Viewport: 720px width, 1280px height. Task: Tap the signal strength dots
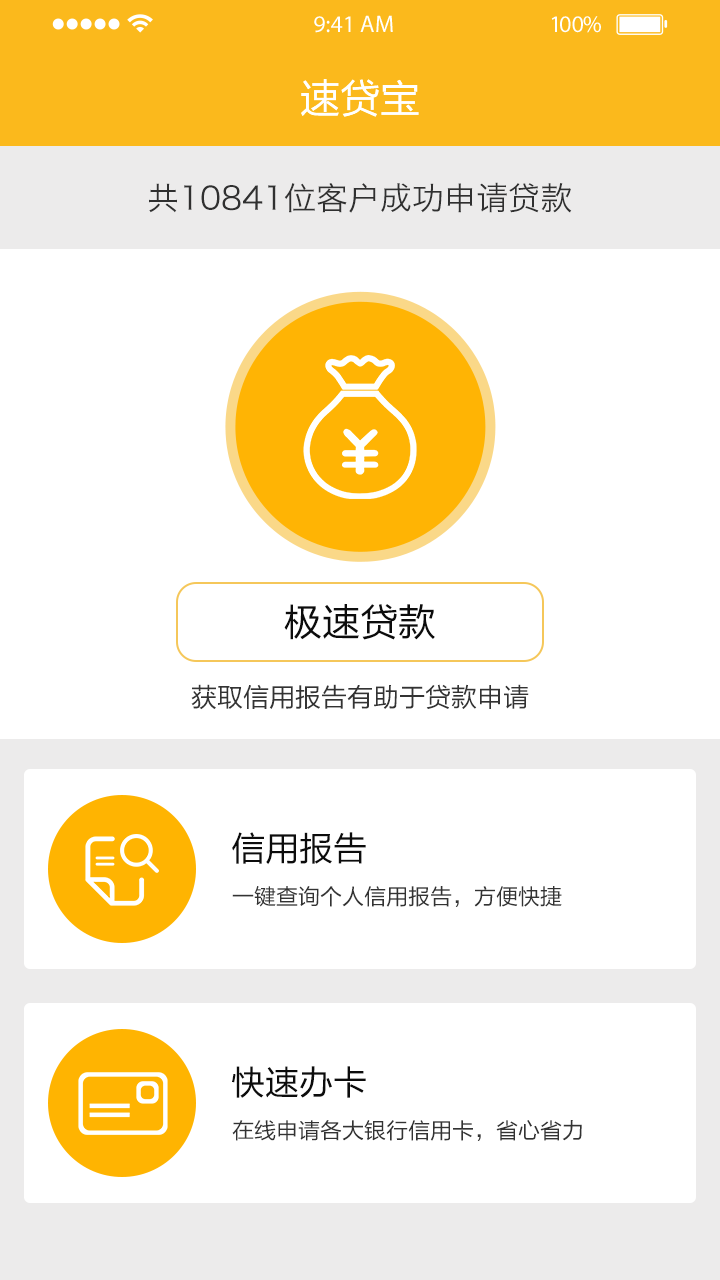pyautogui.click(x=88, y=22)
